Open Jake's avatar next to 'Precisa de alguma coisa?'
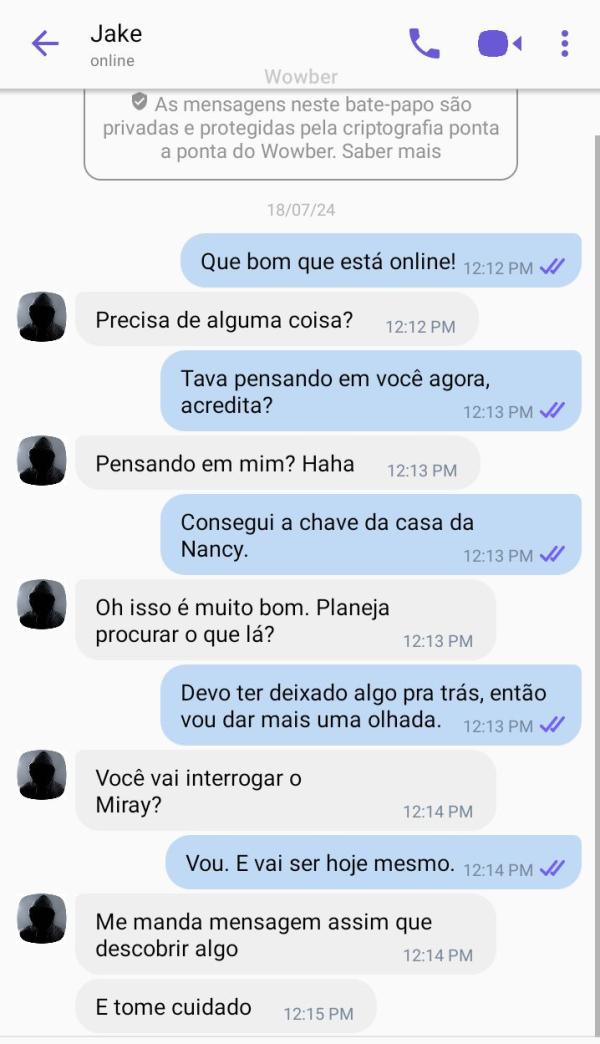 tap(42, 317)
